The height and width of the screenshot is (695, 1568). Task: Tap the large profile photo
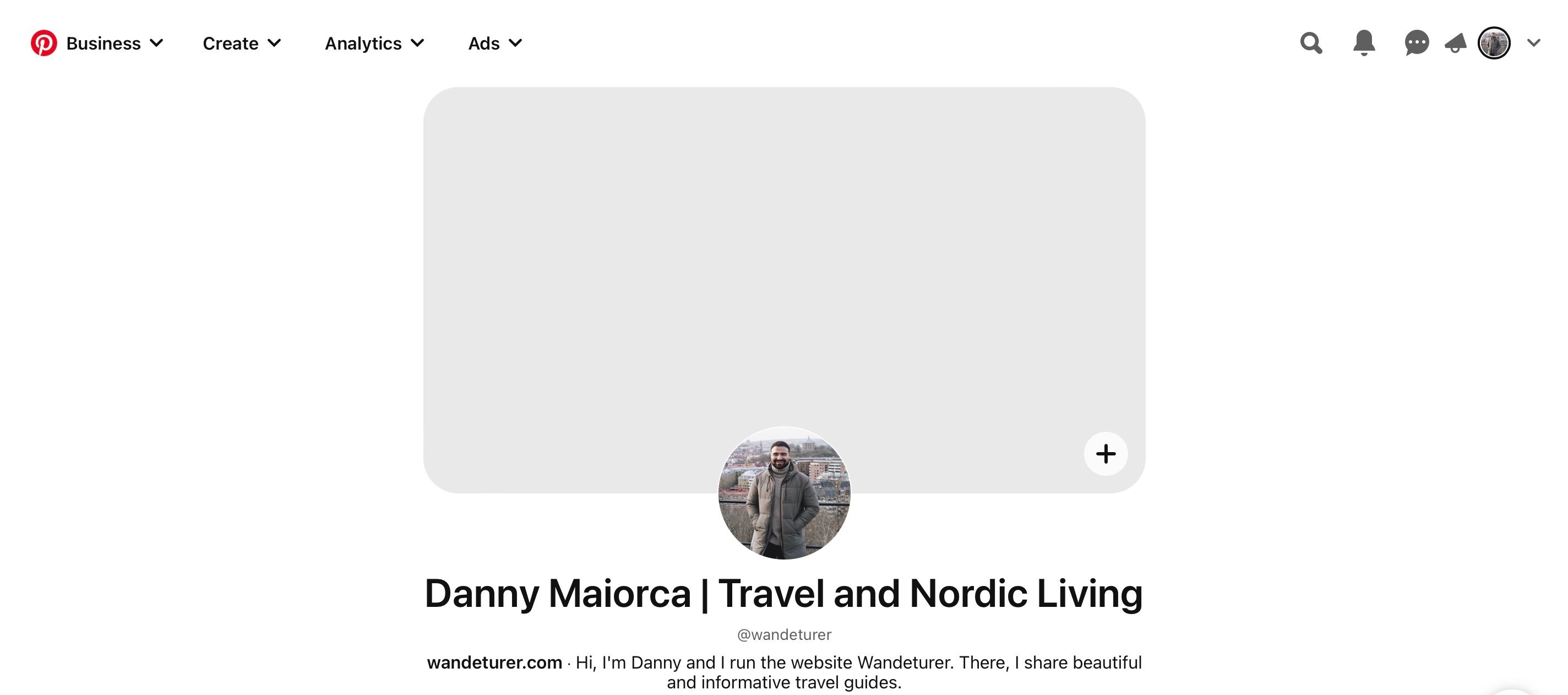(x=784, y=493)
